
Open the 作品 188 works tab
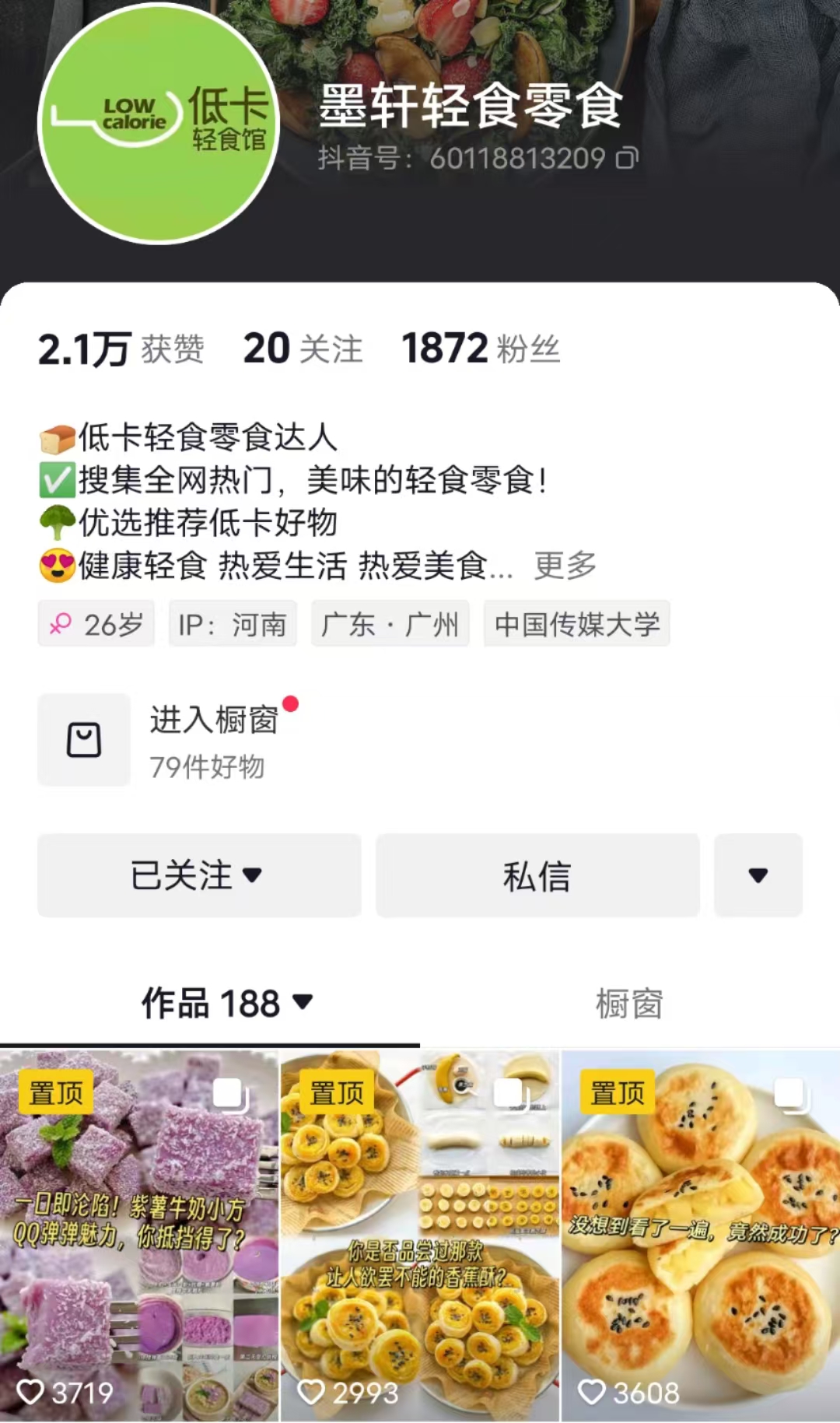[x=226, y=1003]
